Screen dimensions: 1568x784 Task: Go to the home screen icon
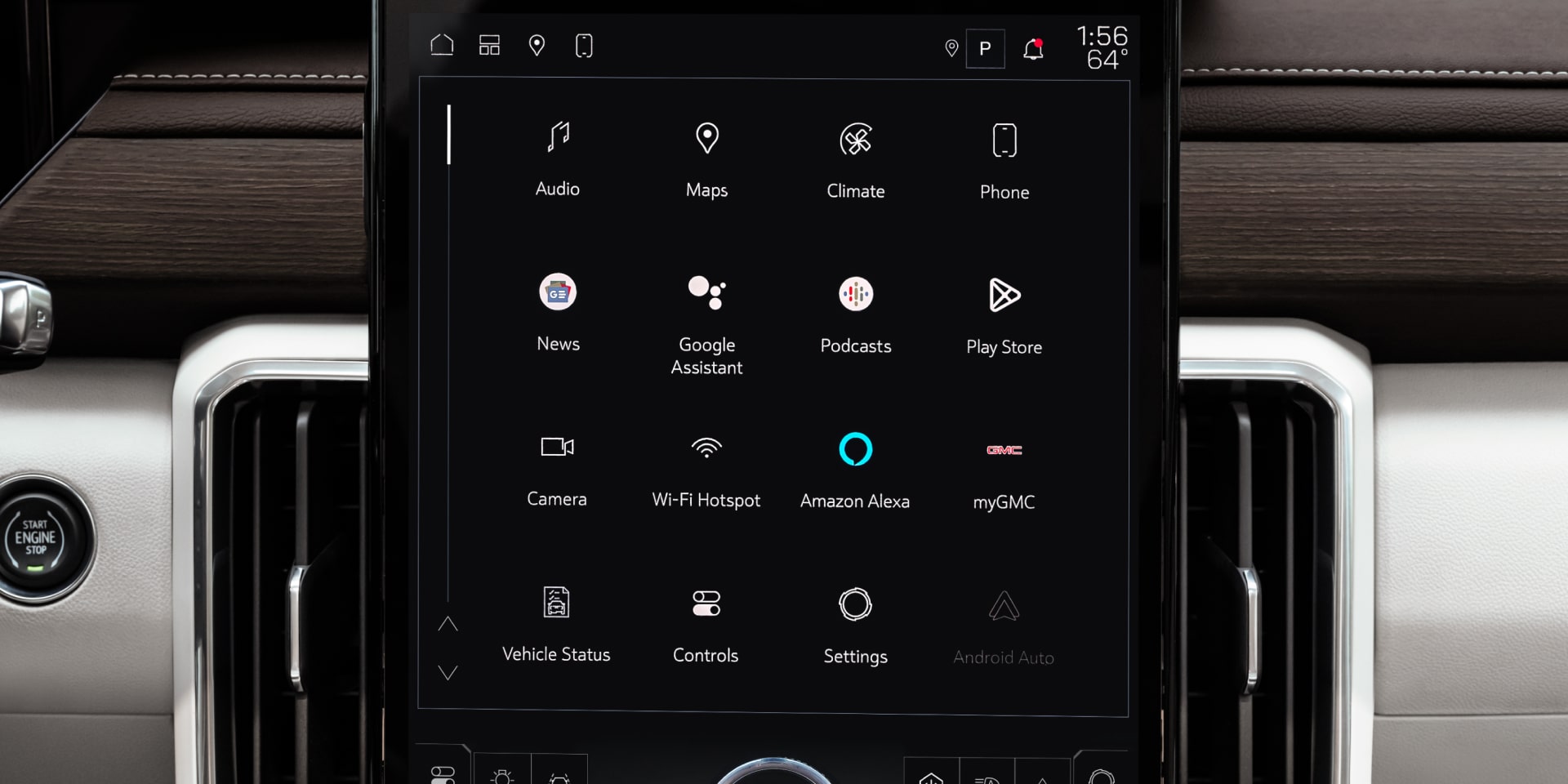coord(442,45)
